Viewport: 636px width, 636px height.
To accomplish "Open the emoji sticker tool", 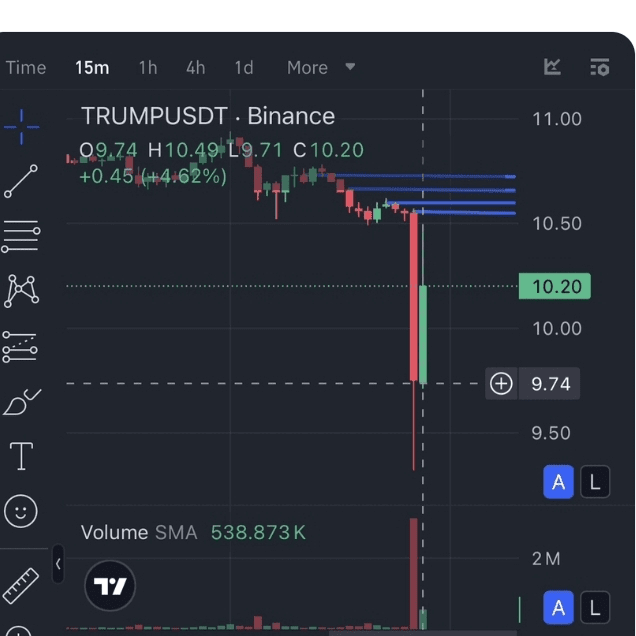I will click(x=21, y=512).
